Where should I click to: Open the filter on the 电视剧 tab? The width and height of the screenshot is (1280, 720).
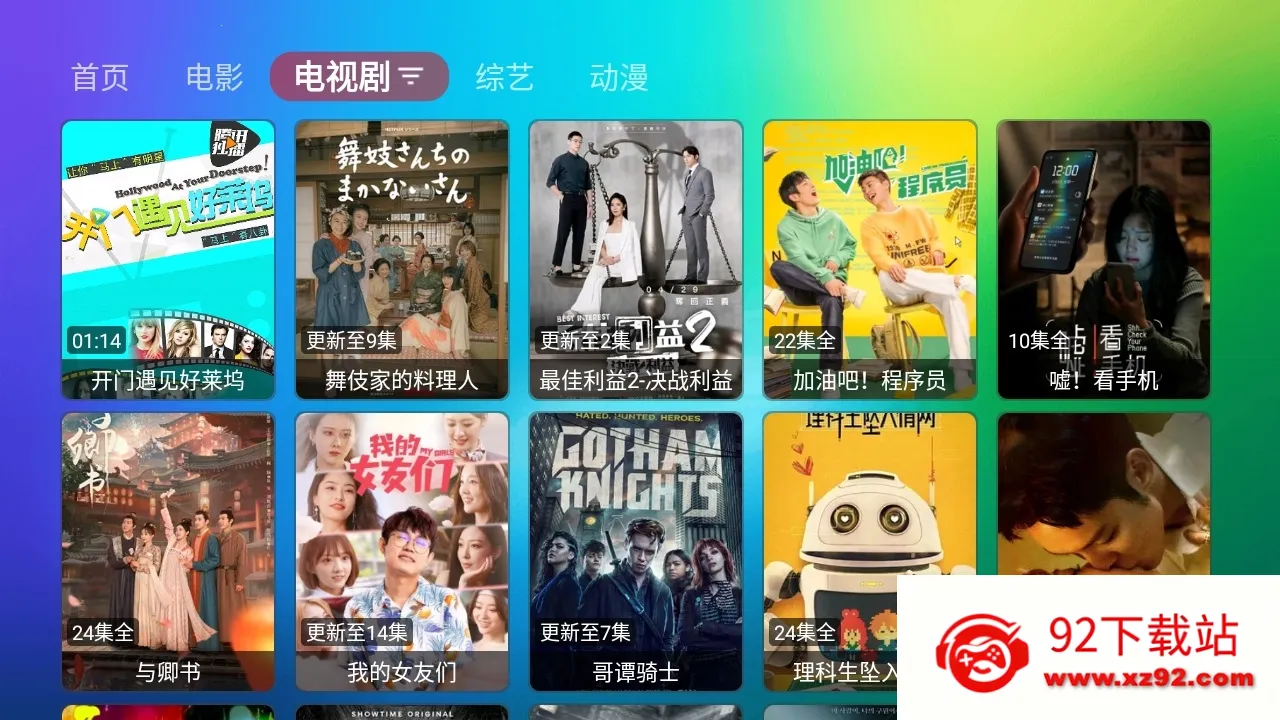(411, 77)
